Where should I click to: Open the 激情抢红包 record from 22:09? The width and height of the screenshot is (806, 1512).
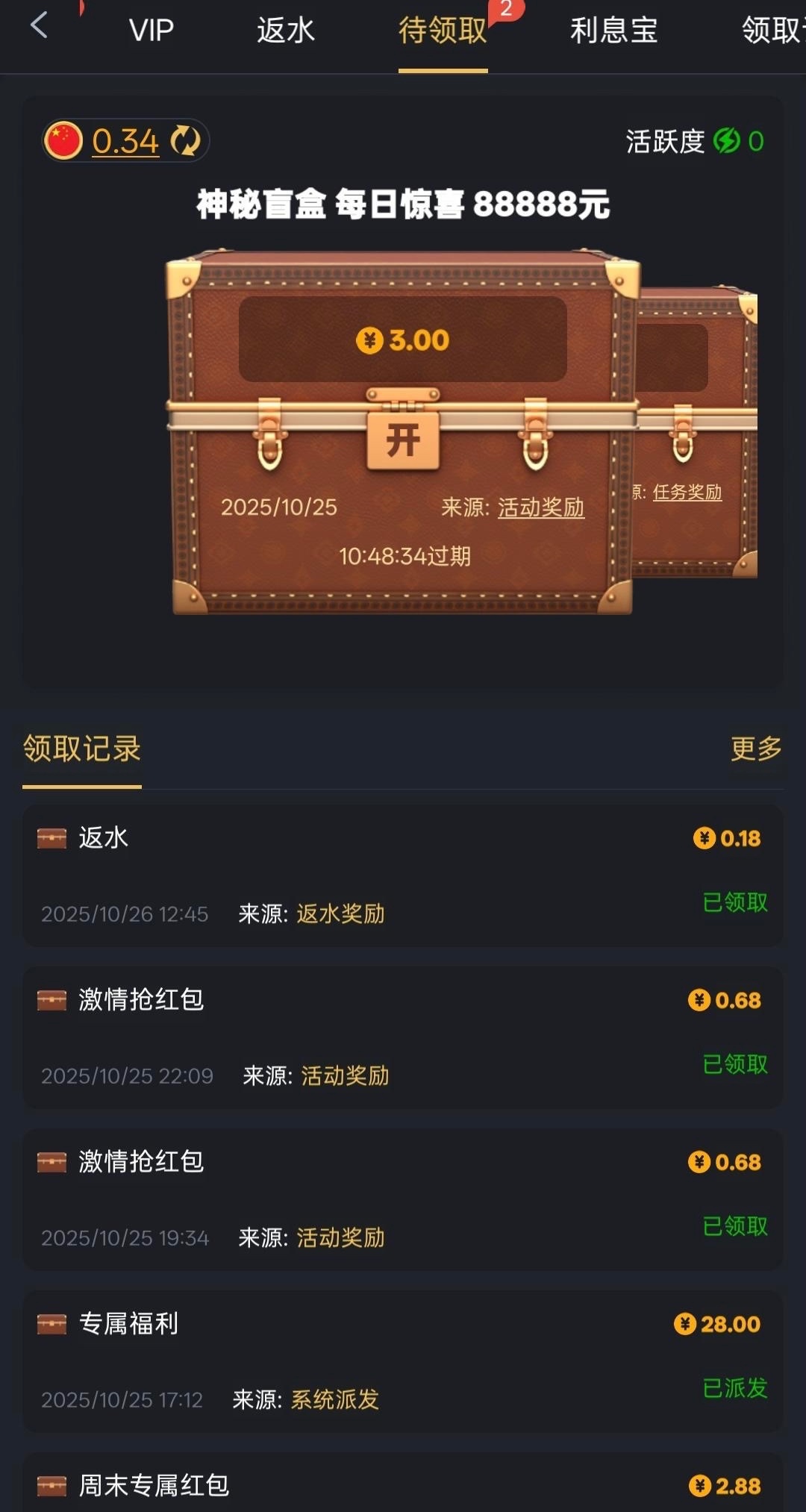point(403,1037)
